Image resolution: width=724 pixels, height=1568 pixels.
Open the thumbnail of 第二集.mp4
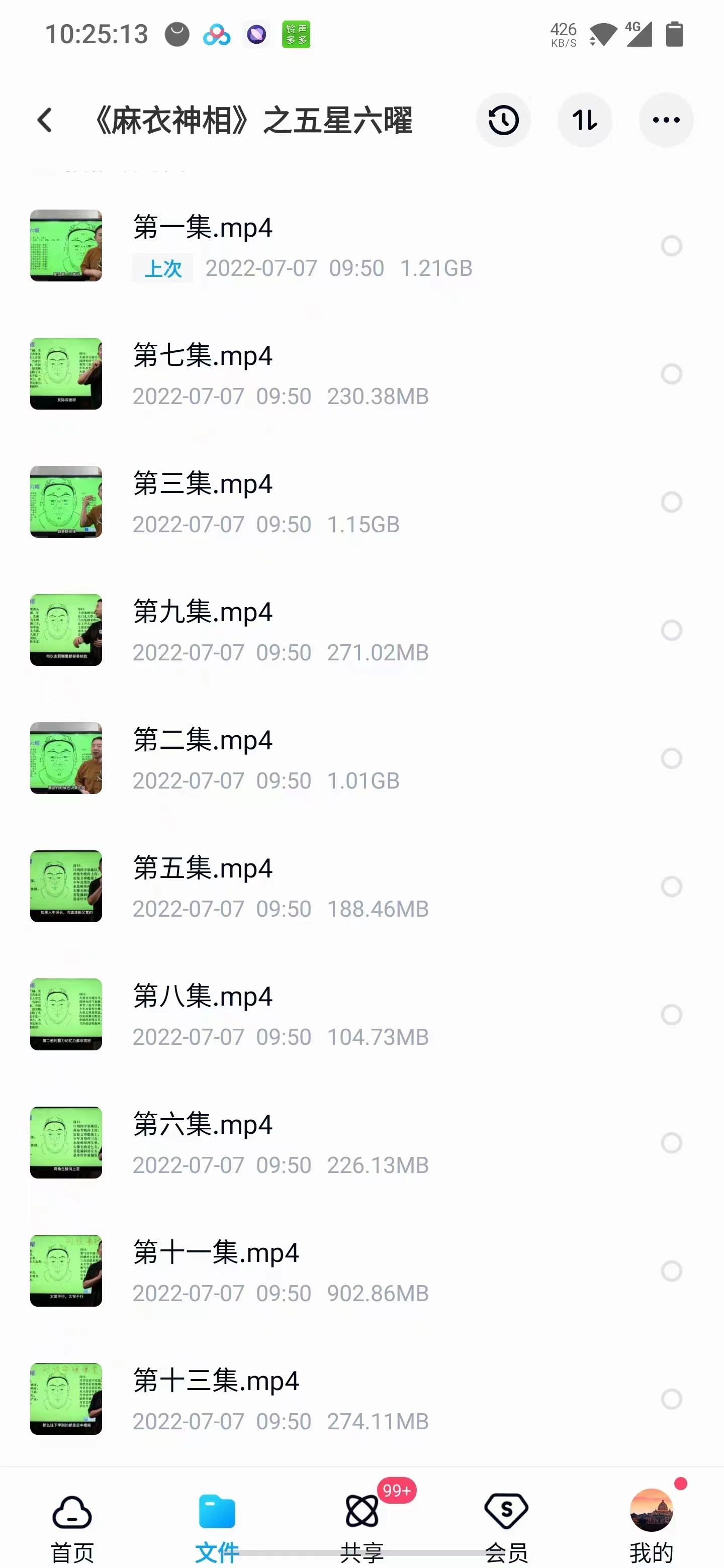(x=66, y=758)
